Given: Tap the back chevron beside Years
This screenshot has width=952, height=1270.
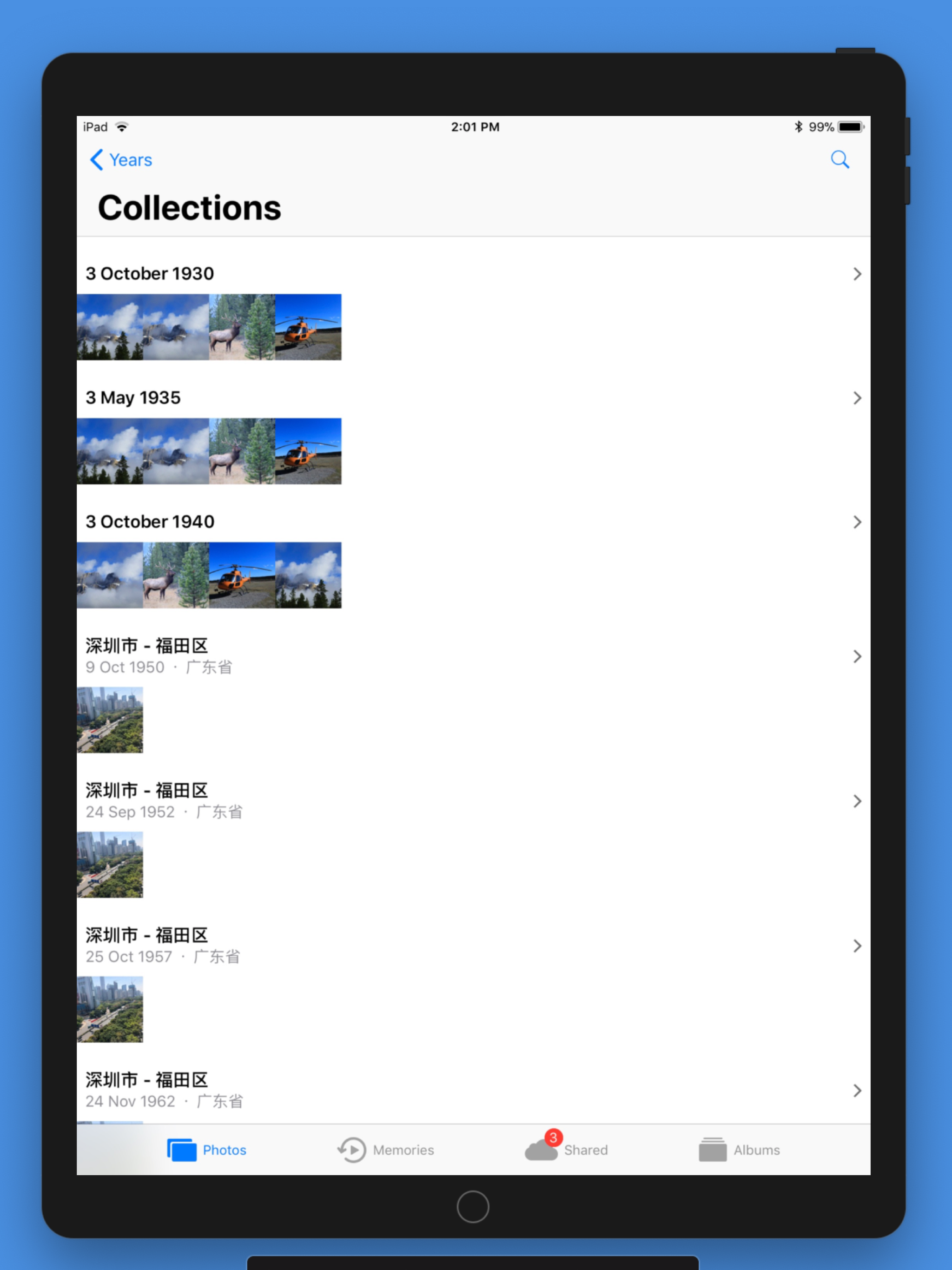Looking at the screenshot, I should click(97, 160).
